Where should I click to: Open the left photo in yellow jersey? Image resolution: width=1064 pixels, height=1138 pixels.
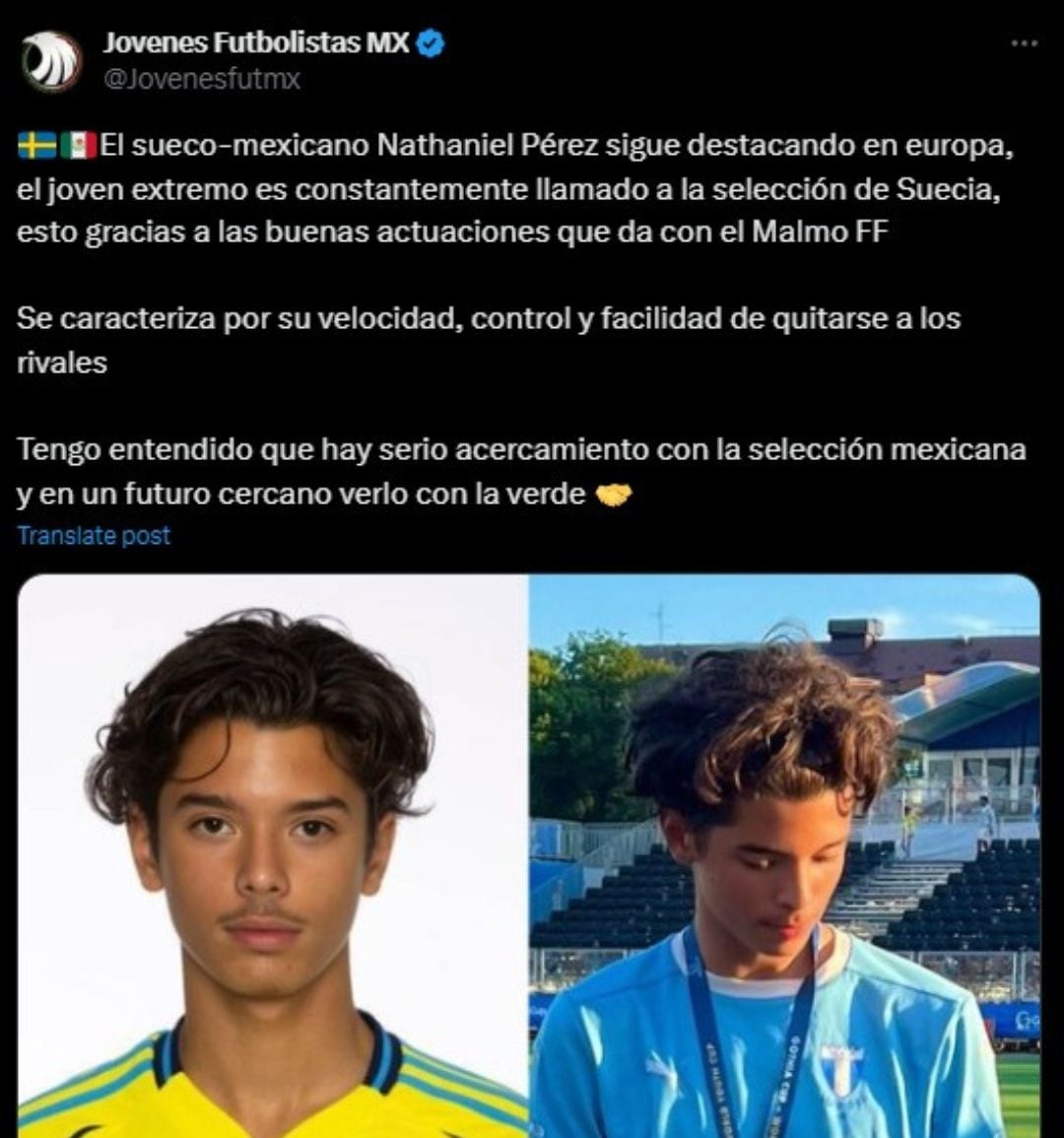pos(273,855)
